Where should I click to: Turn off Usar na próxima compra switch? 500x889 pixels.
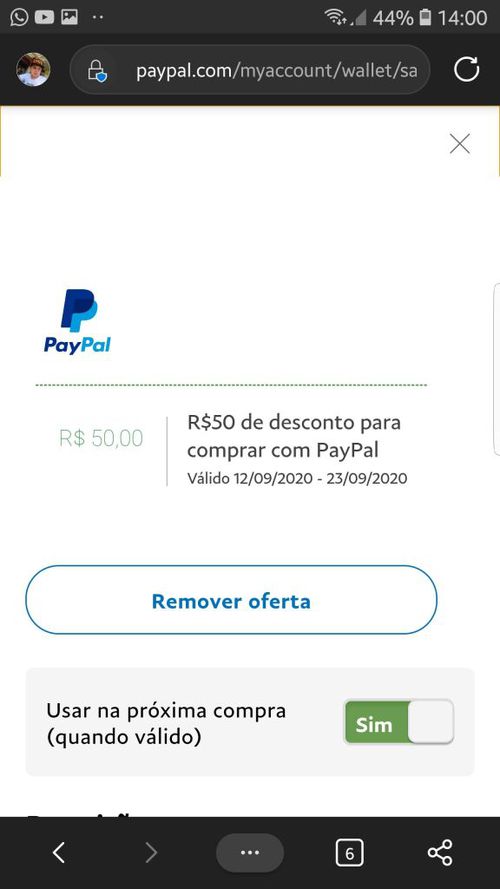coord(399,722)
